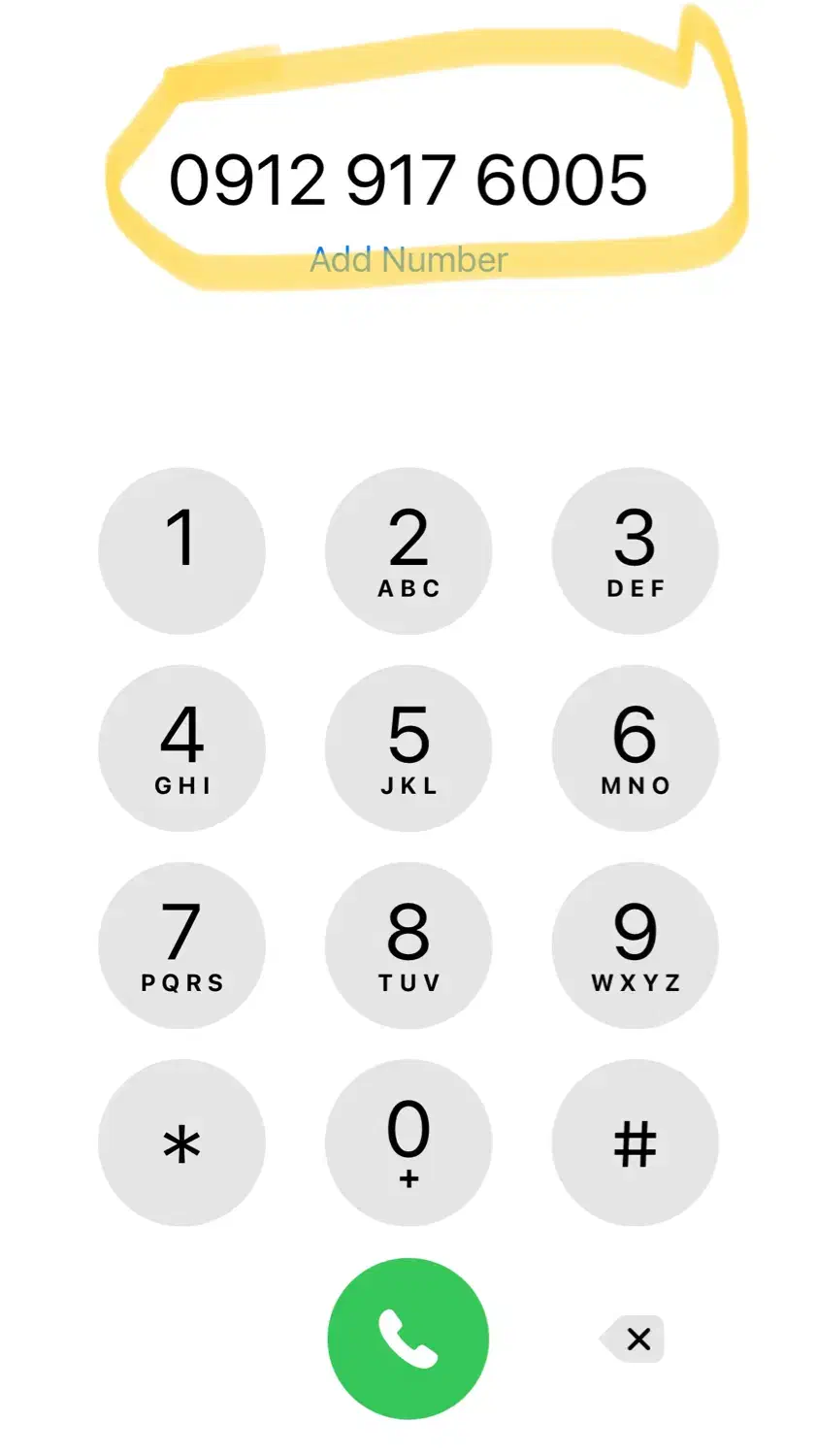Tap the 9 WXYZ key
This screenshot has width=817, height=1456.
[636, 944]
